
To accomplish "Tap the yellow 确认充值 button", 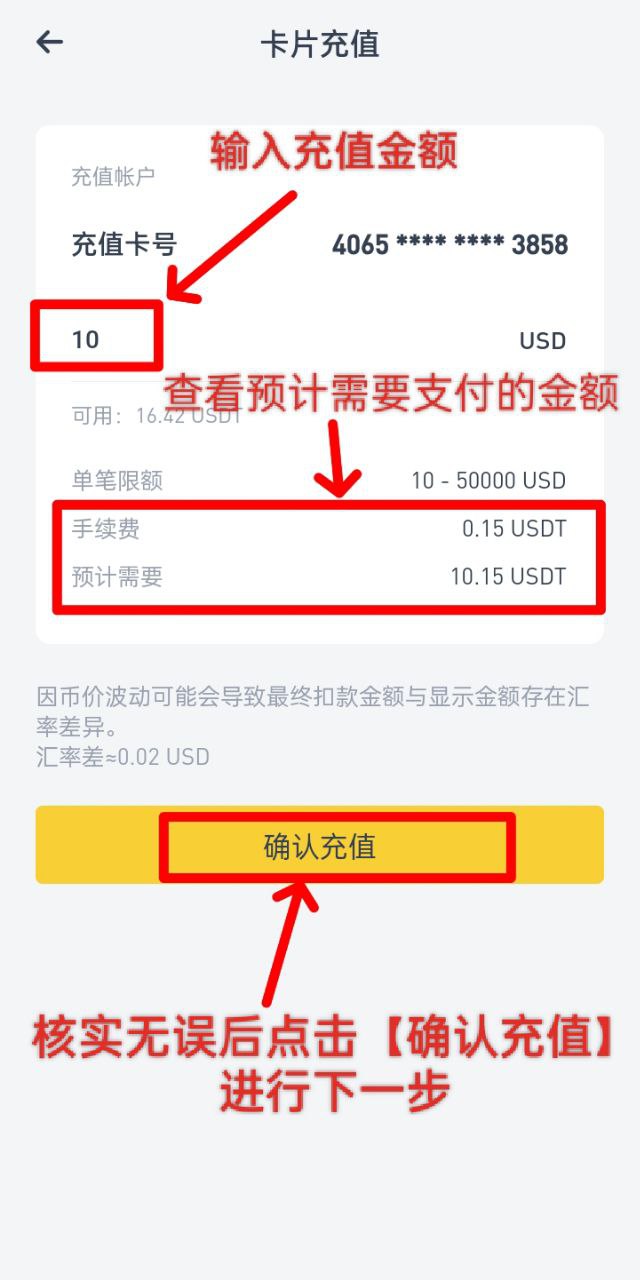I will [320, 845].
